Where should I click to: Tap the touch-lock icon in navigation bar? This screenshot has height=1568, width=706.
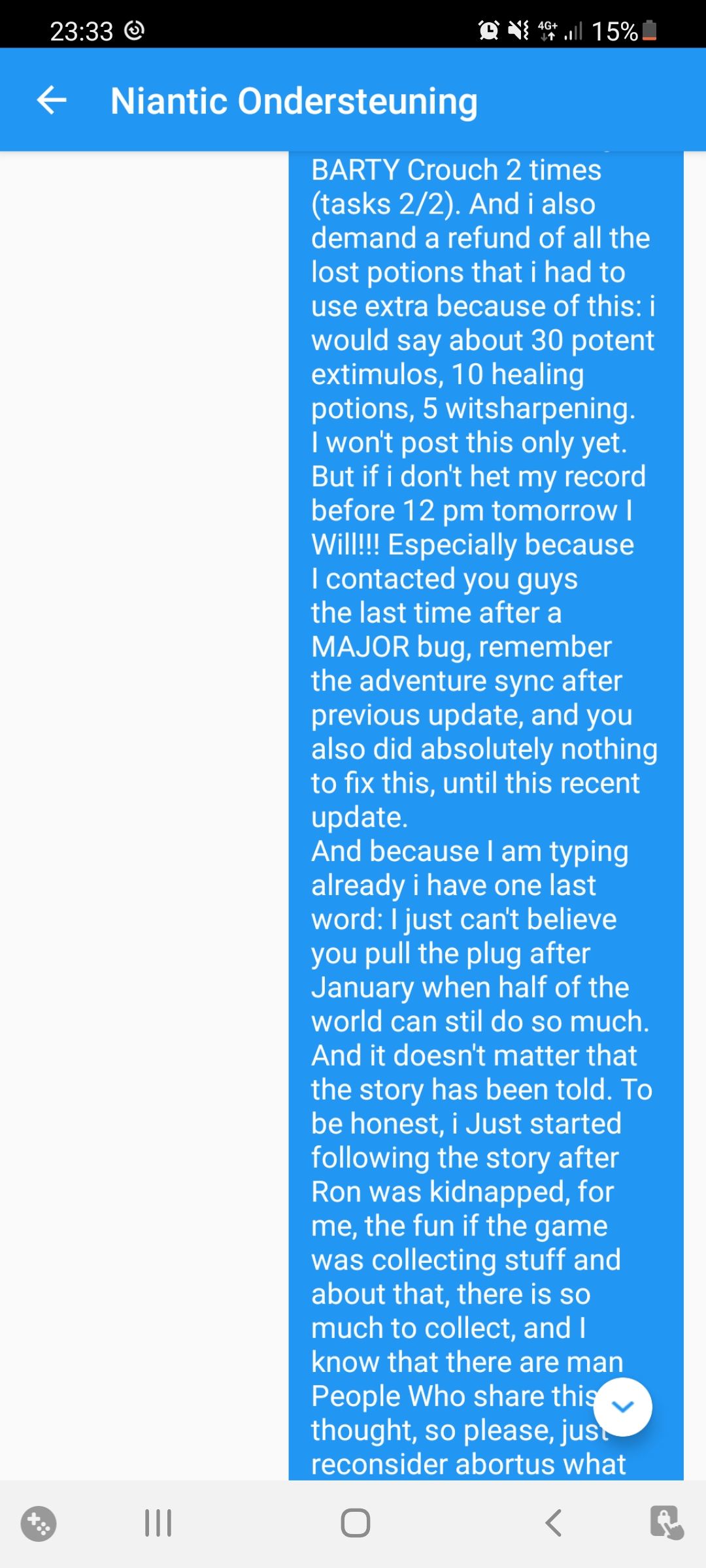pyautogui.click(x=666, y=1523)
